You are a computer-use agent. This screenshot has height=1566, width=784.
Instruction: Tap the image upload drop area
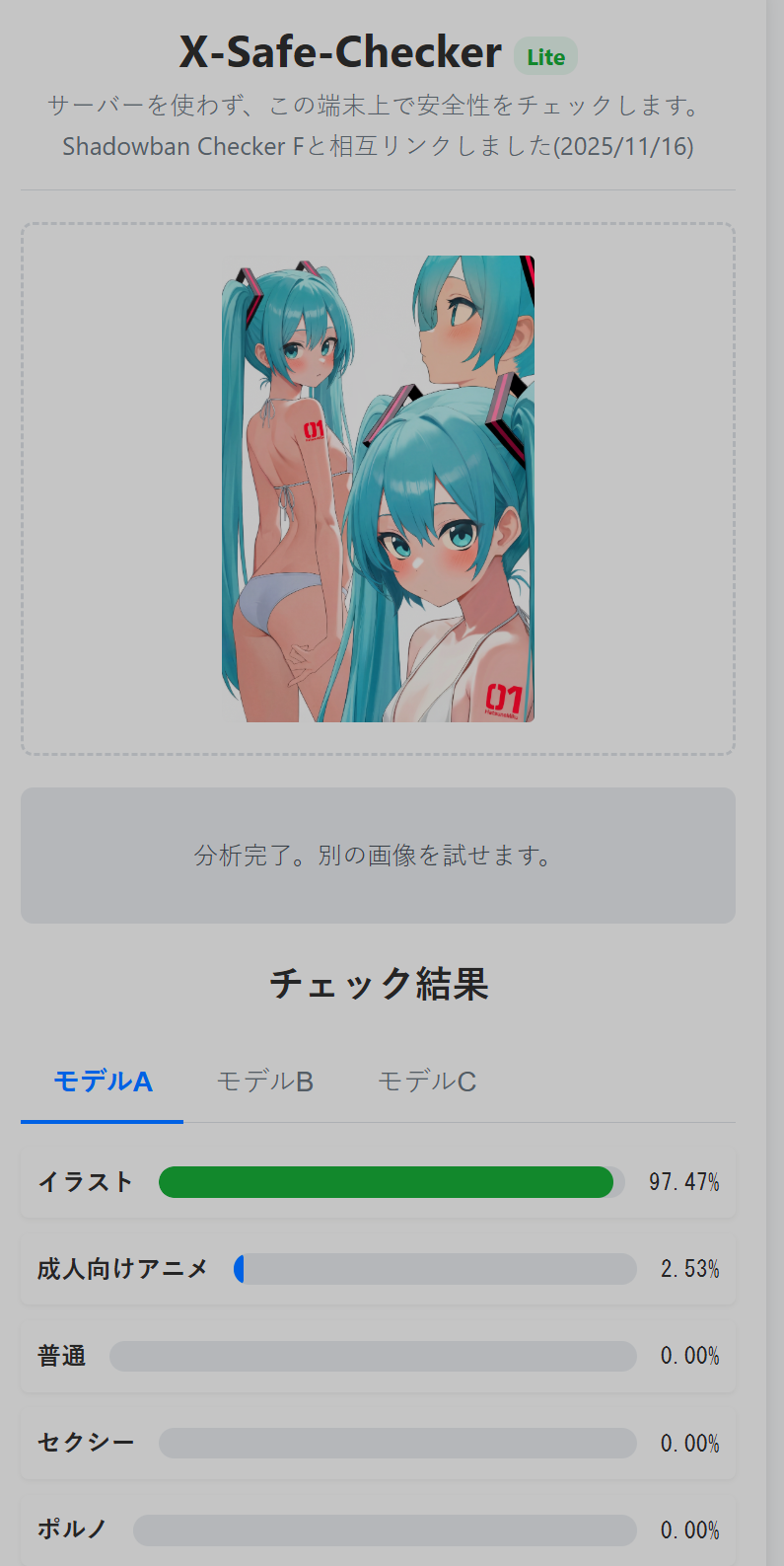point(378,489)
